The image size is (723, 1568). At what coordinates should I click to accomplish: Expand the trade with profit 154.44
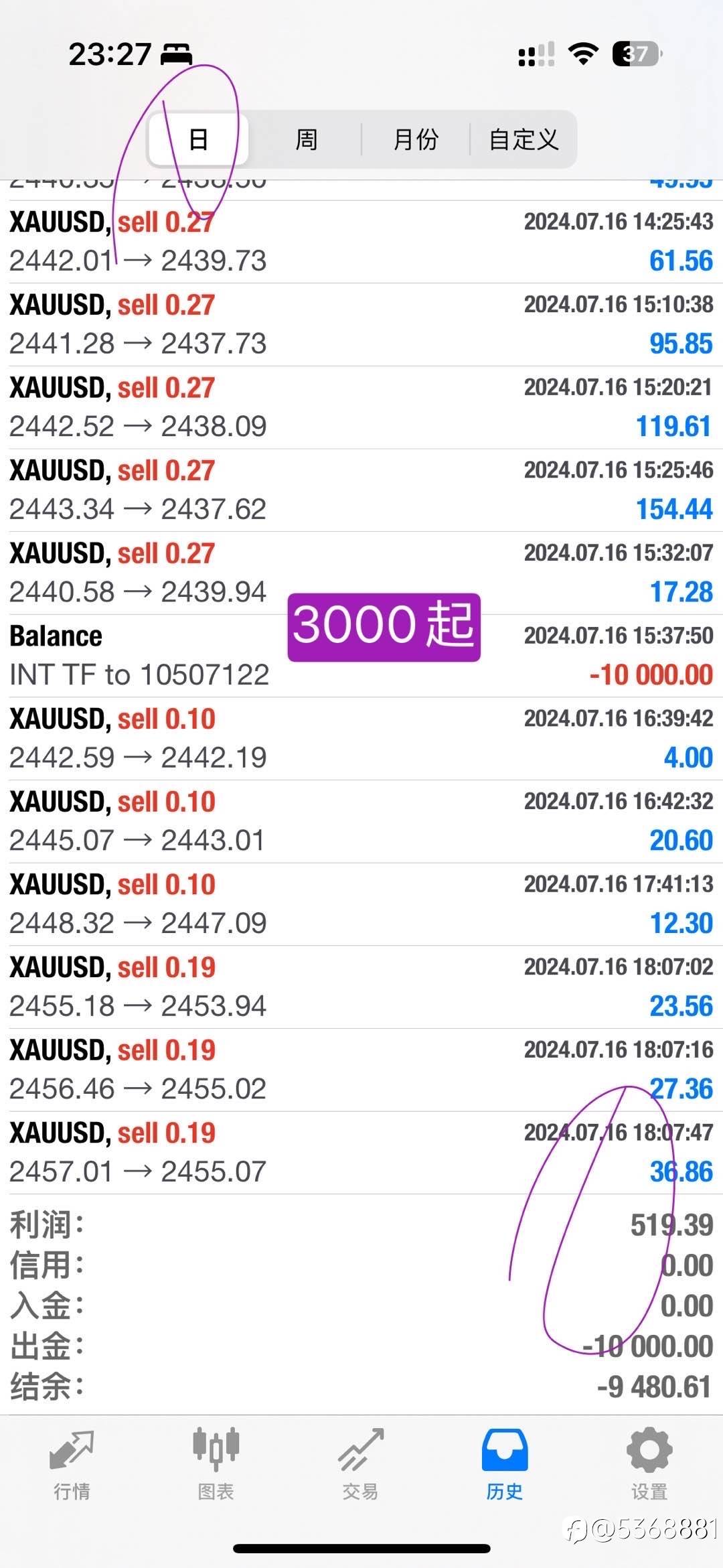click(x=361, y=490)
